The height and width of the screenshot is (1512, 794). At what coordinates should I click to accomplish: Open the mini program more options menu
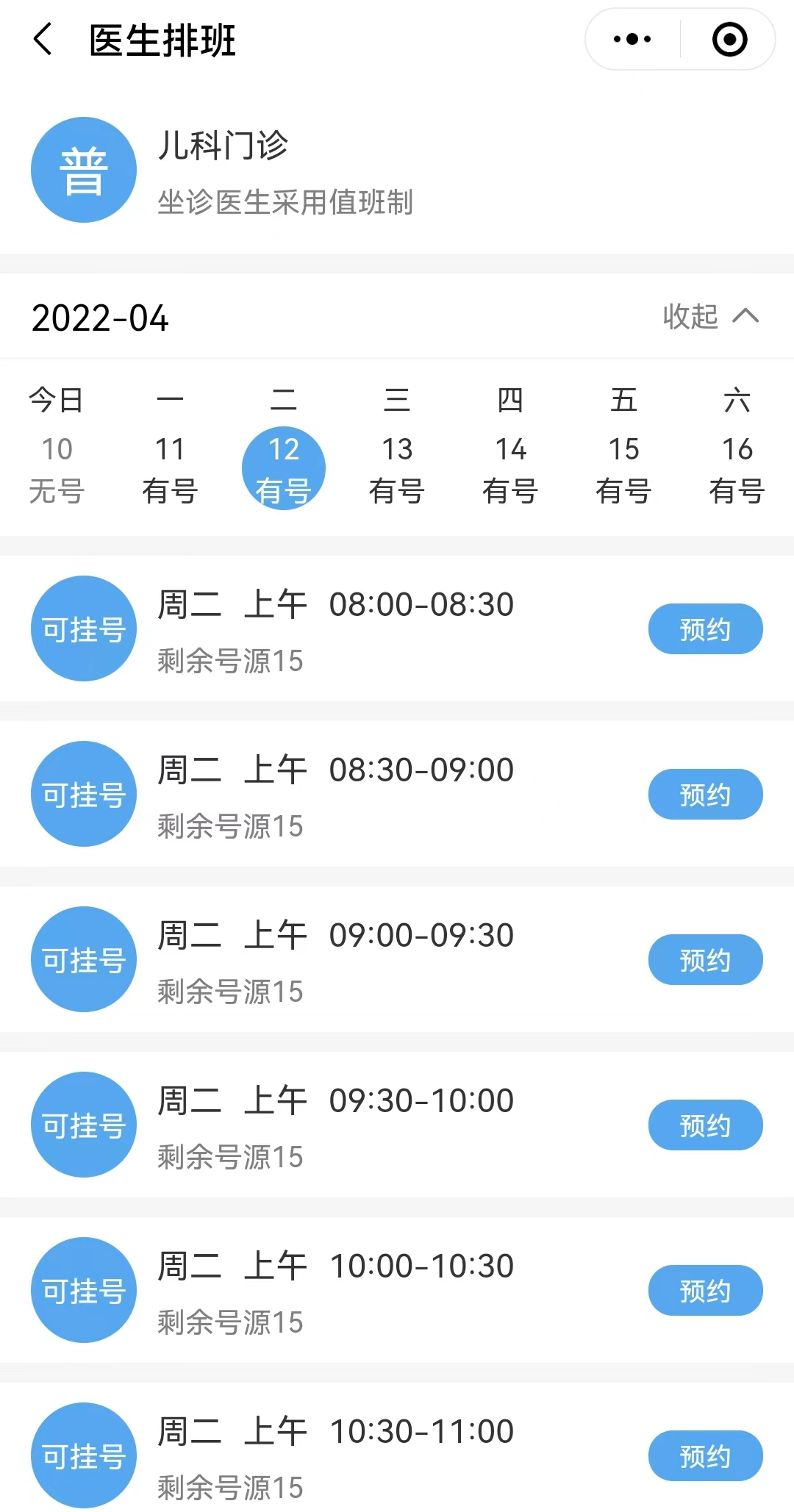tap(632, 40)
